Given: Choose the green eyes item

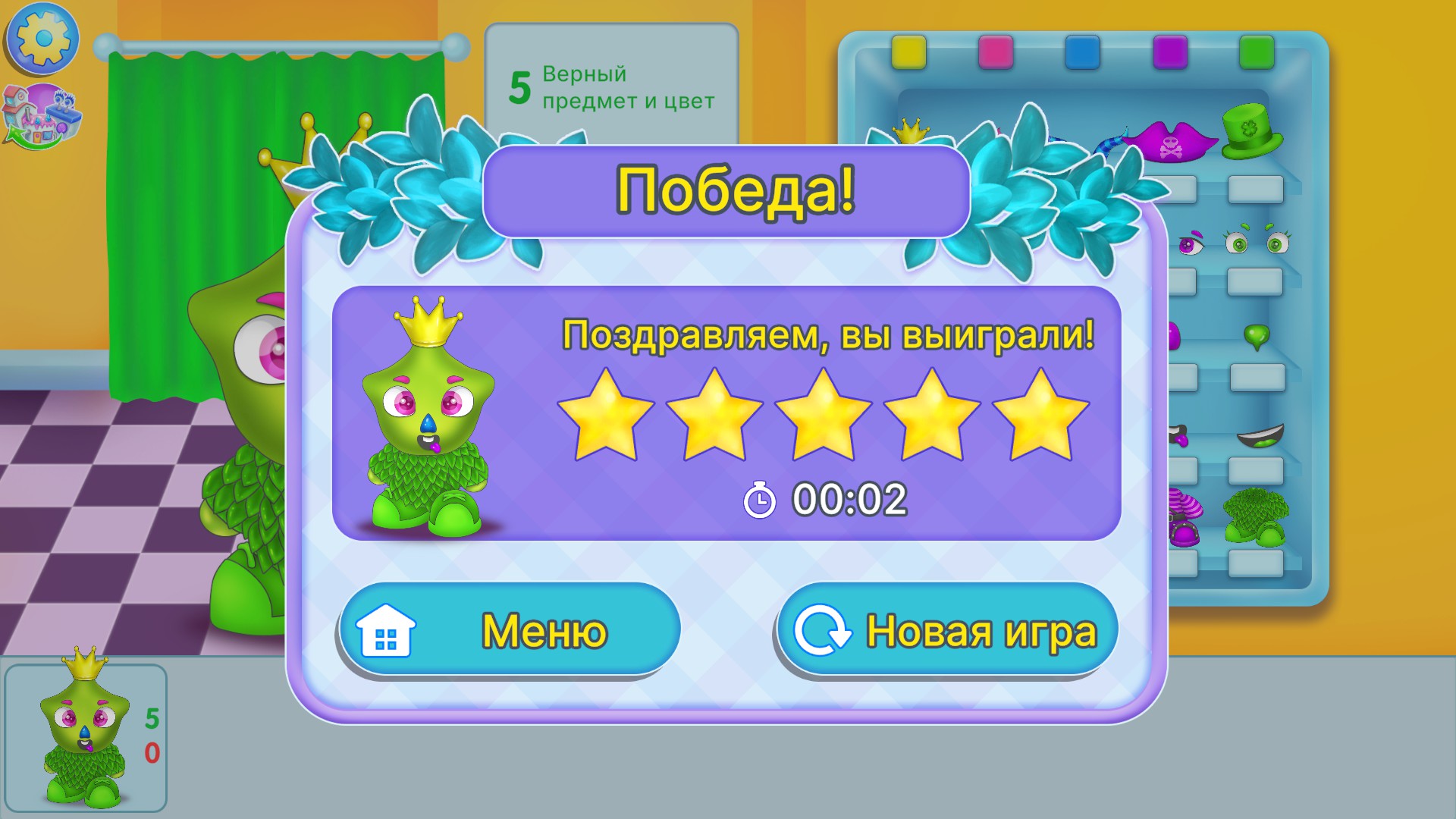Looking at the screenshot, I should (x=1257, y=243).
